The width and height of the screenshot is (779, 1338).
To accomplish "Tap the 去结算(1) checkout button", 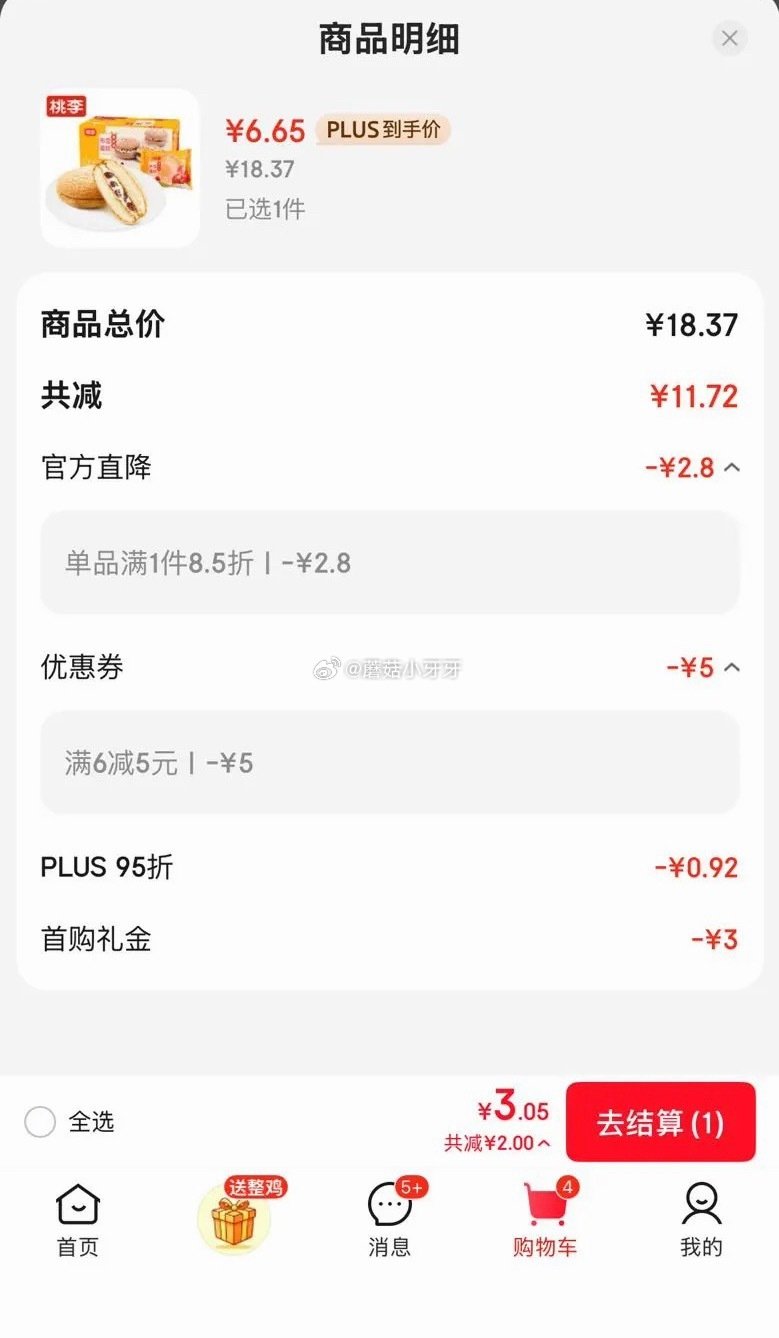I will coord(660,1122).
